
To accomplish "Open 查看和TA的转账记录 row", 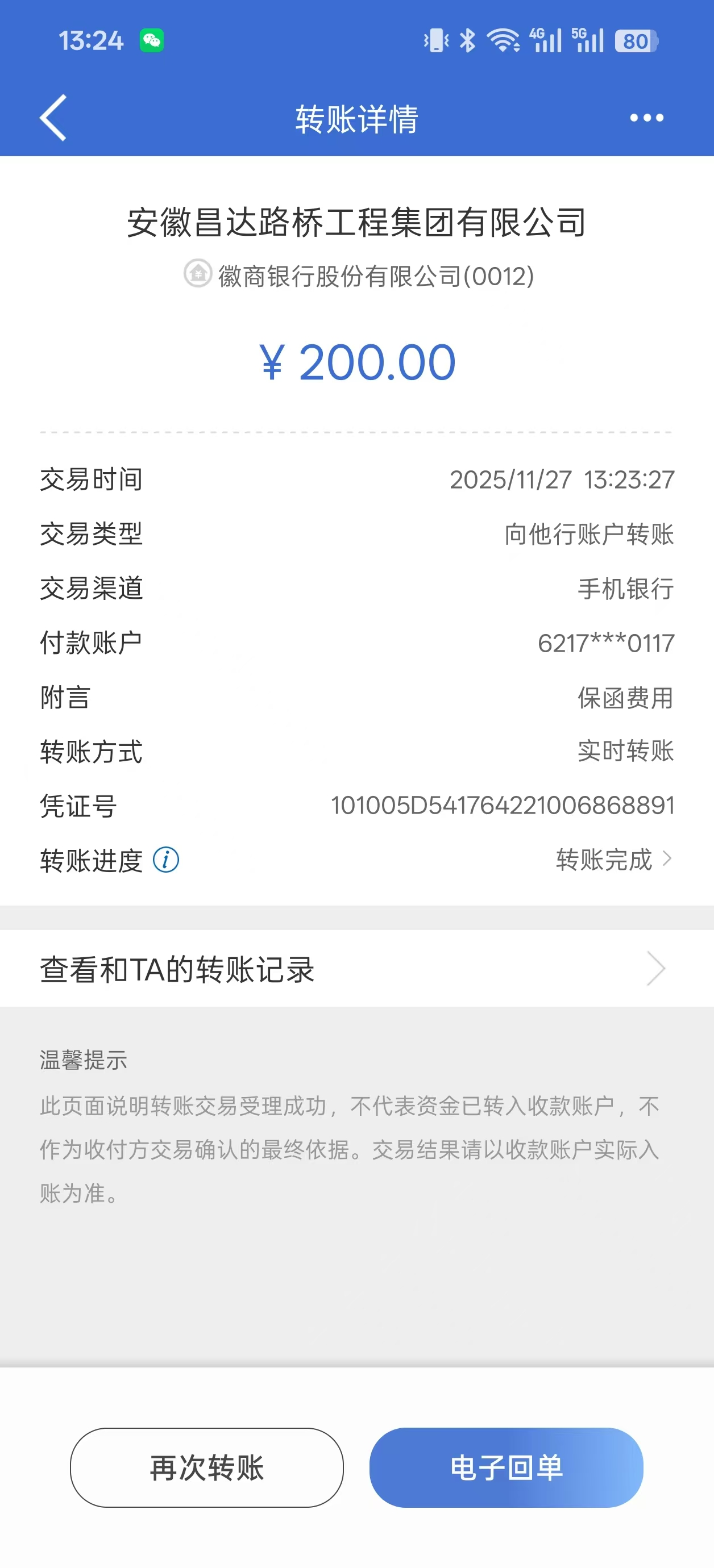I will (356, 969).
